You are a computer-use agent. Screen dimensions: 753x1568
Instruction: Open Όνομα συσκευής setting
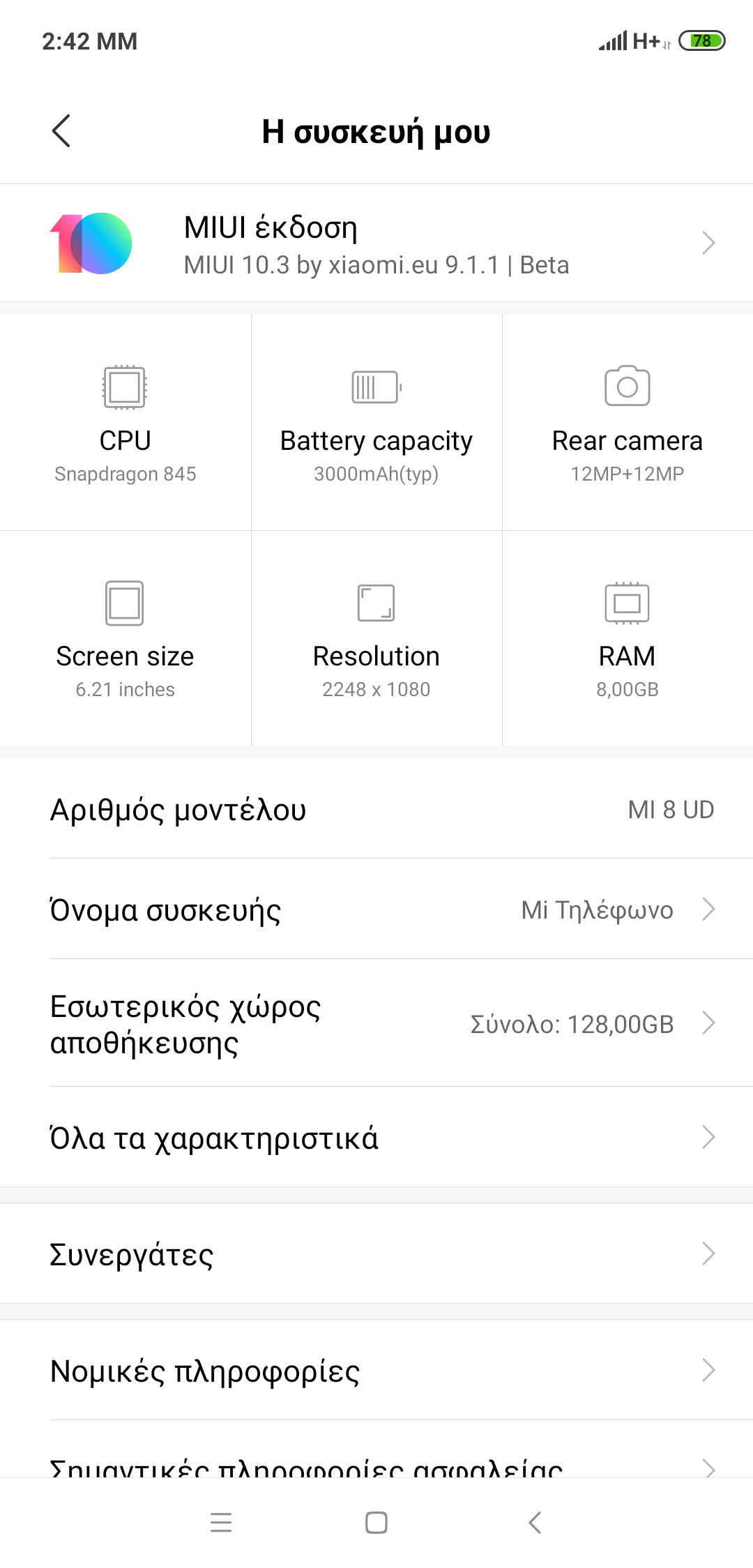click(x=376, y=910)
